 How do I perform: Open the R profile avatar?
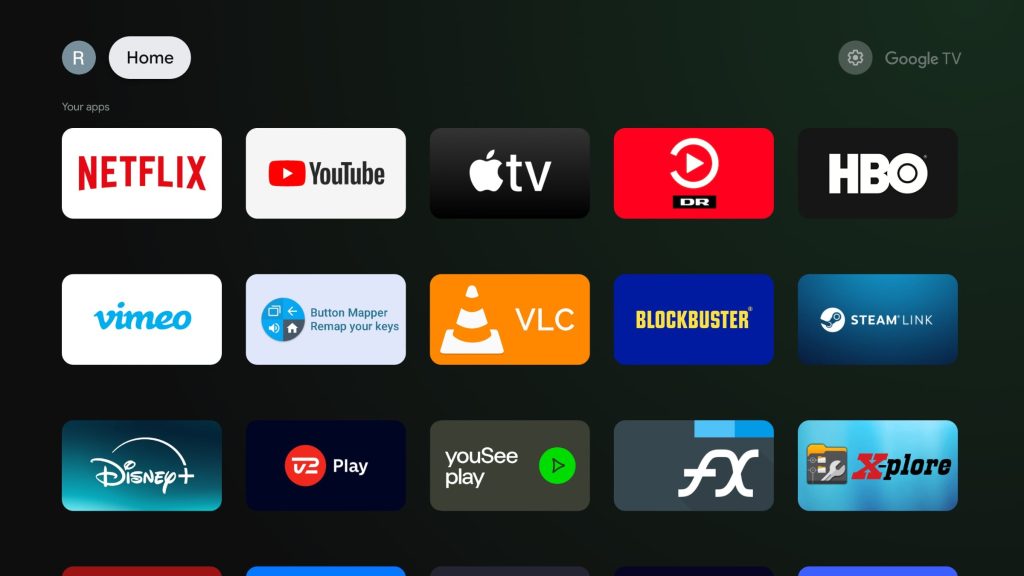point(79,58)
